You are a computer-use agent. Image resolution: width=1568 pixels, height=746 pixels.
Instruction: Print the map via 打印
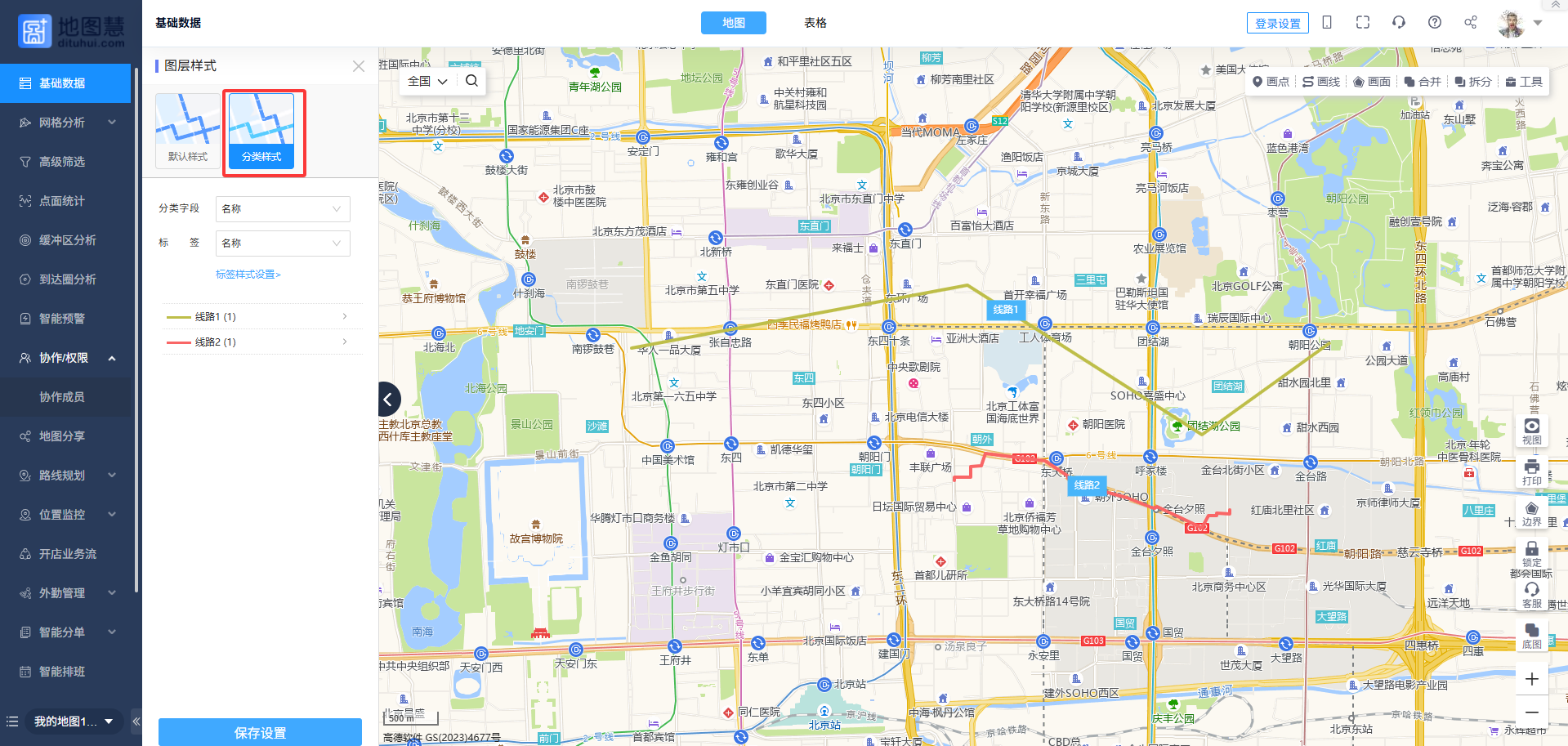click(1532, 471)
